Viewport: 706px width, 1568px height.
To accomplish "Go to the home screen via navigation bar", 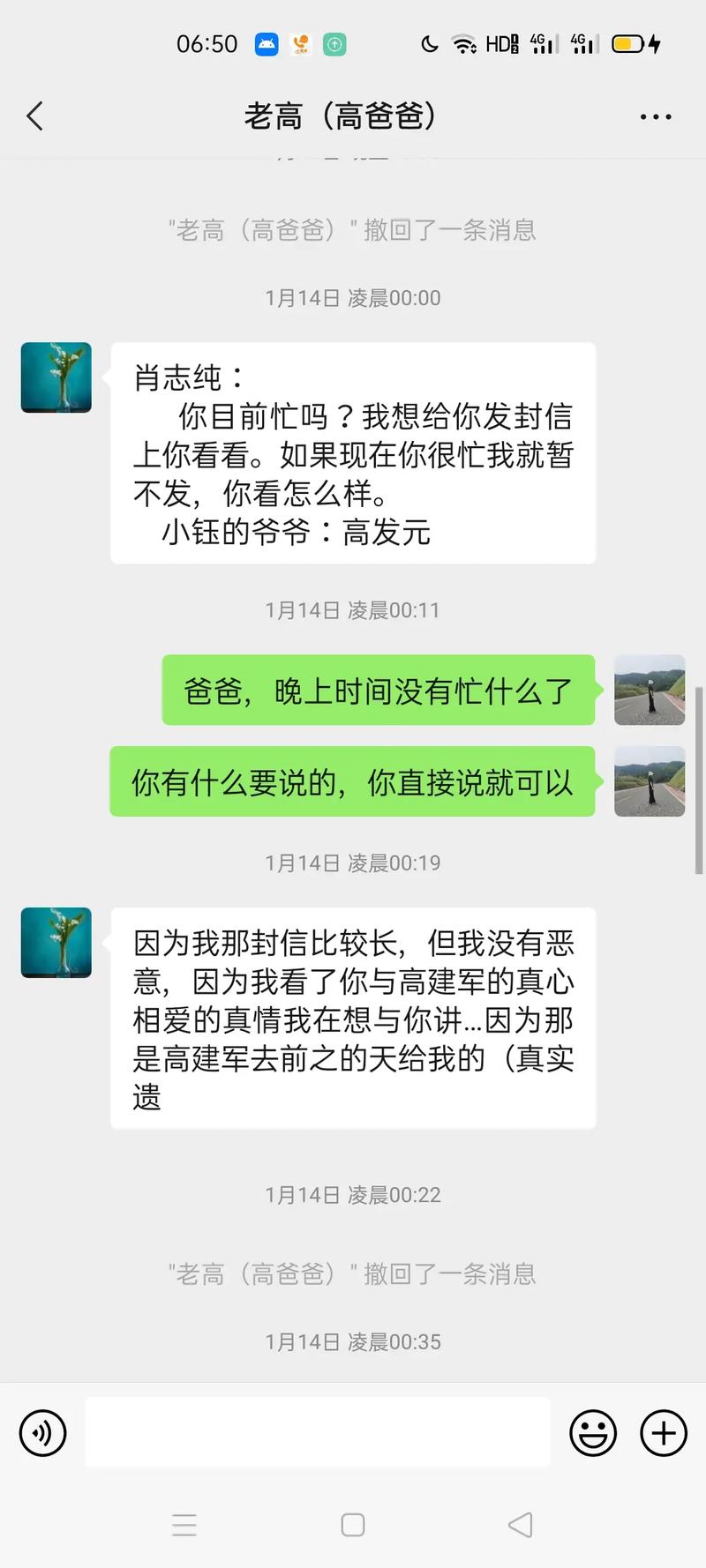I will [x=353, y=1525].
